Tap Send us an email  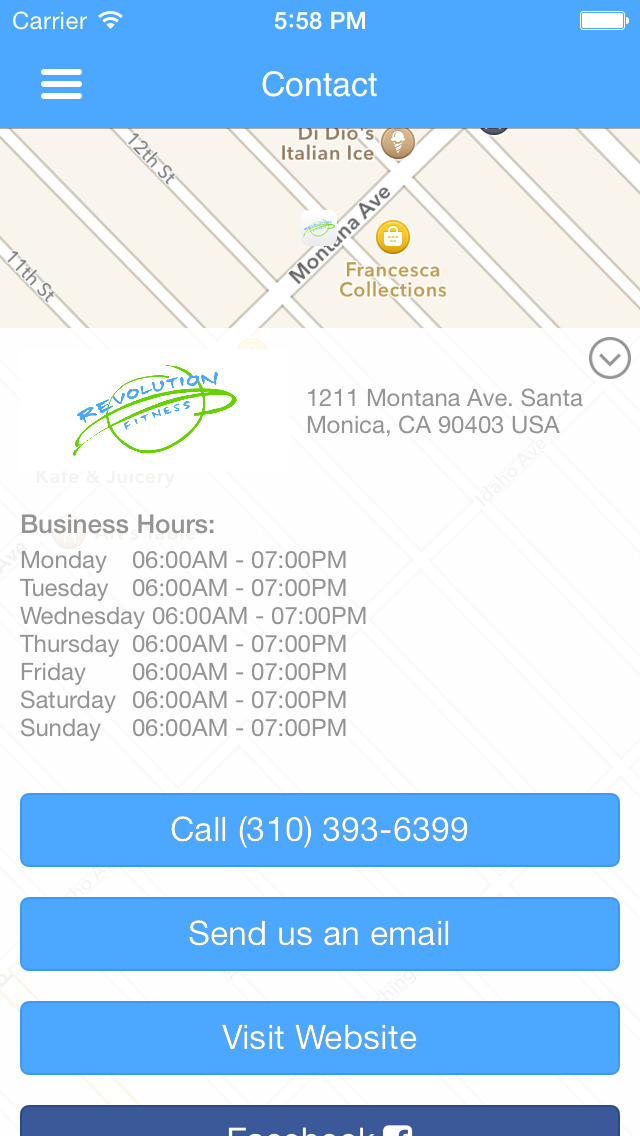[x=320, y=934]
